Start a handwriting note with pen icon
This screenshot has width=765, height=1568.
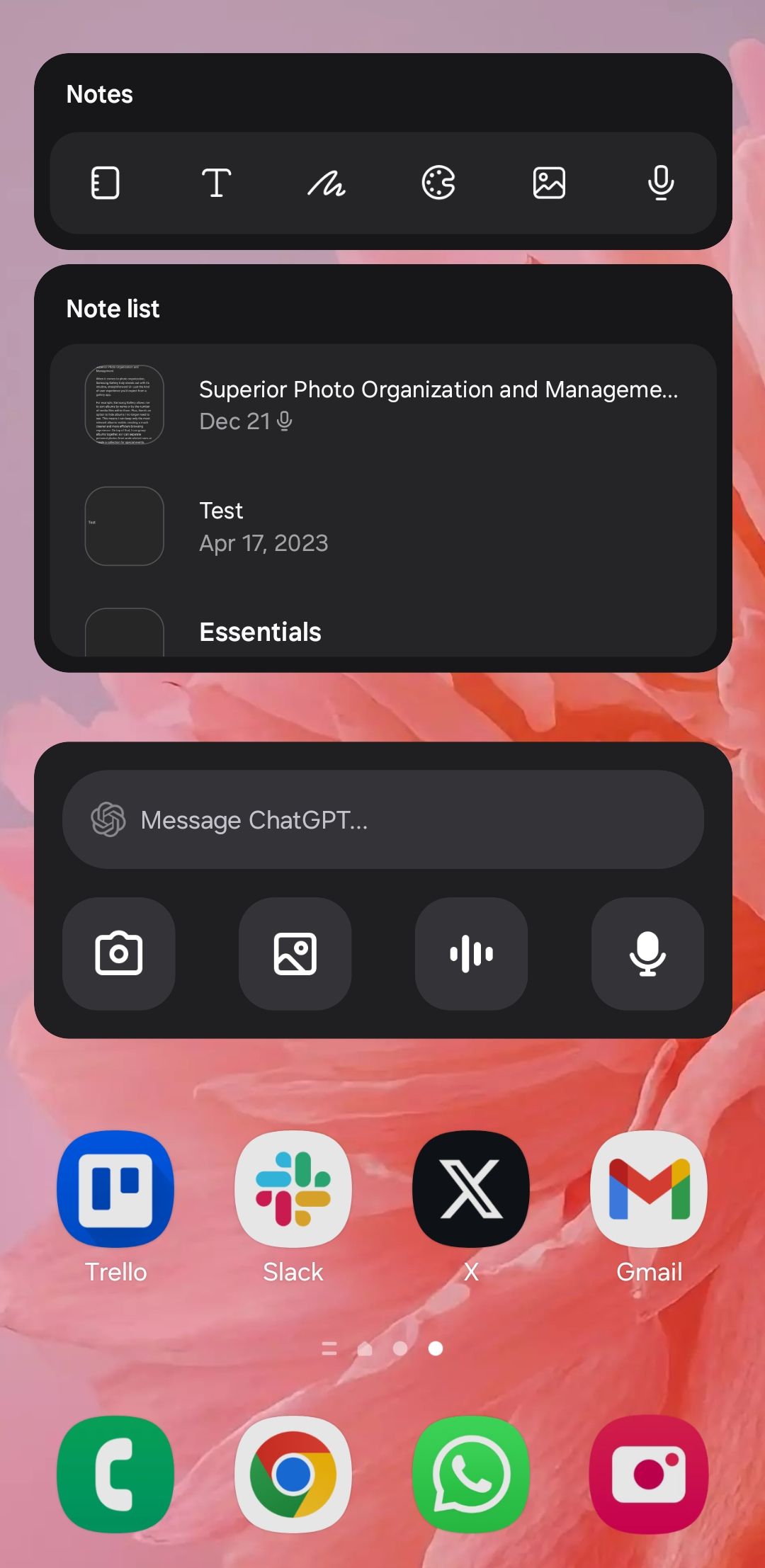pyautogui.click(x=327, y=183)
